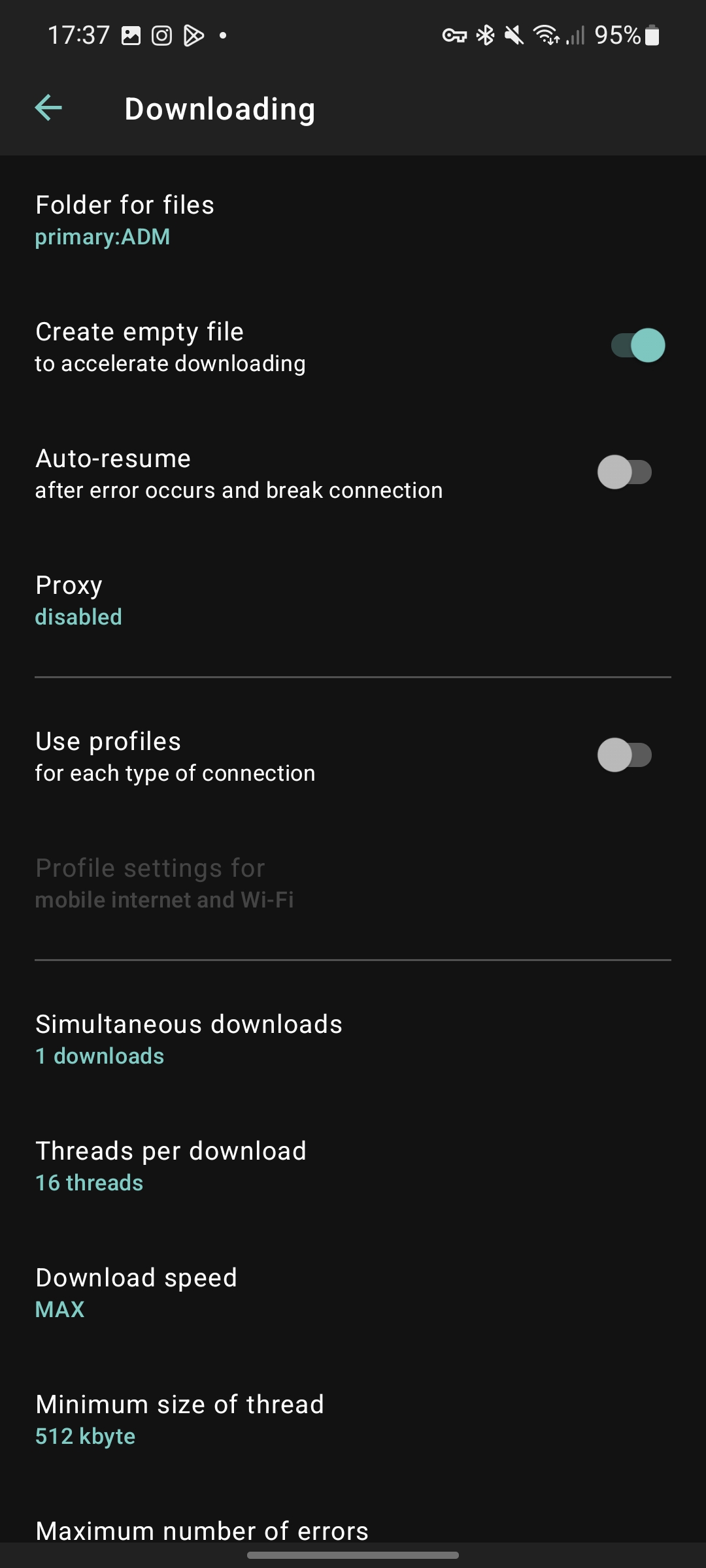The height and width of the screenshot is (1568, 706).
Task: Go back from Downloading settings
Action: [48, 108]
